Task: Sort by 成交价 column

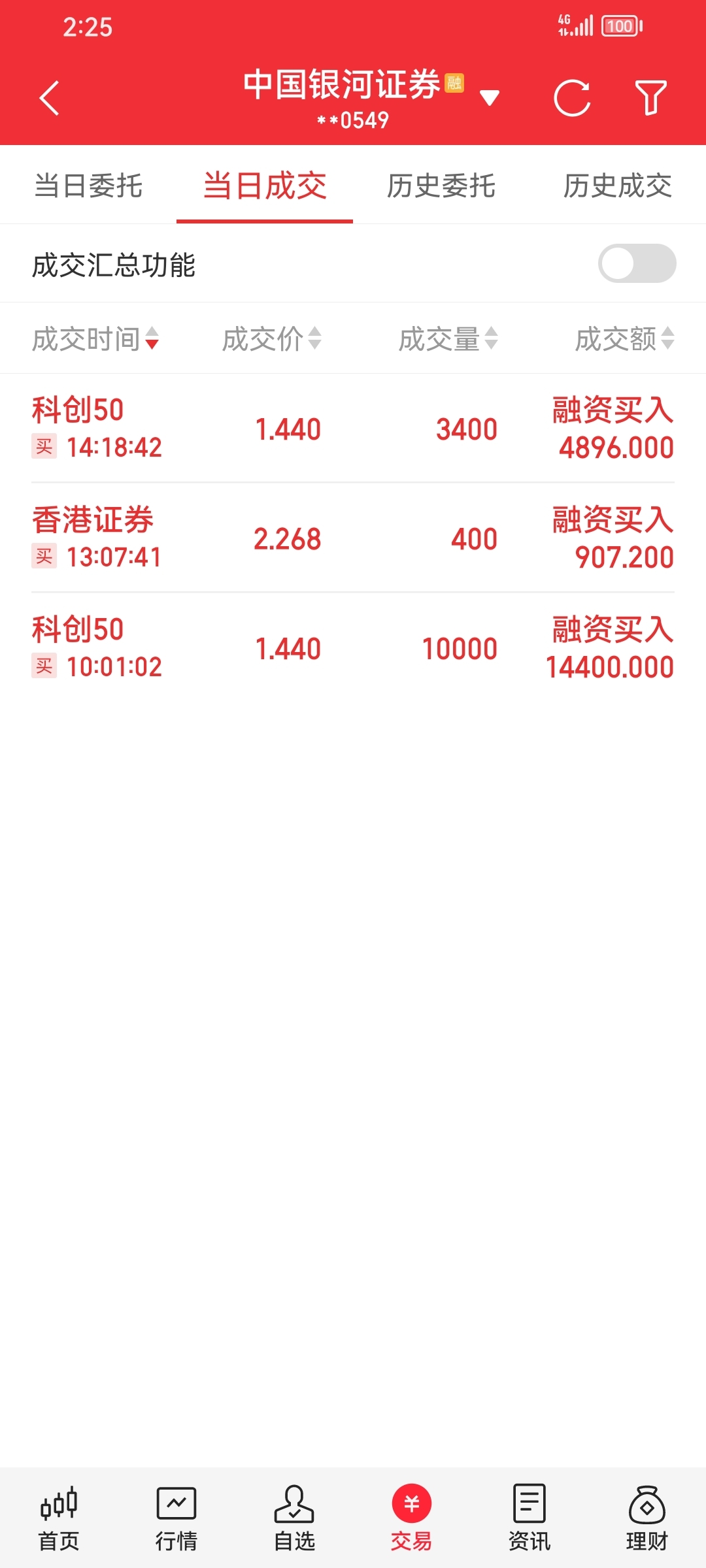Action: (271, 338)
